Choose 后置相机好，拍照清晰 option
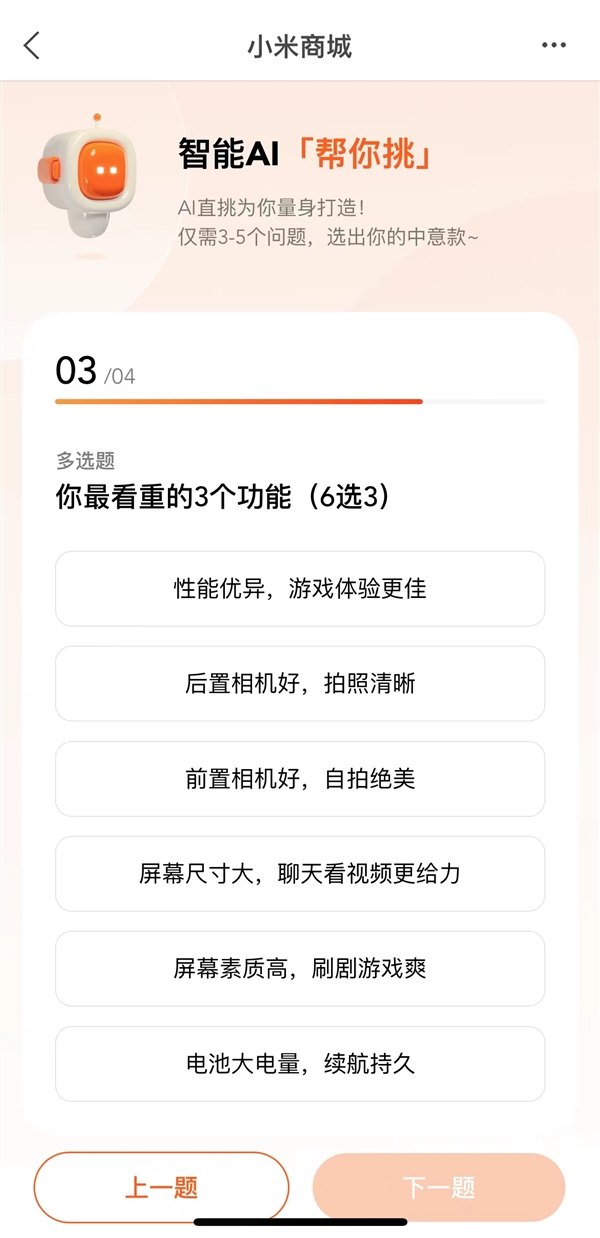This screenshot has height=1238, width=600. [300, 683]
